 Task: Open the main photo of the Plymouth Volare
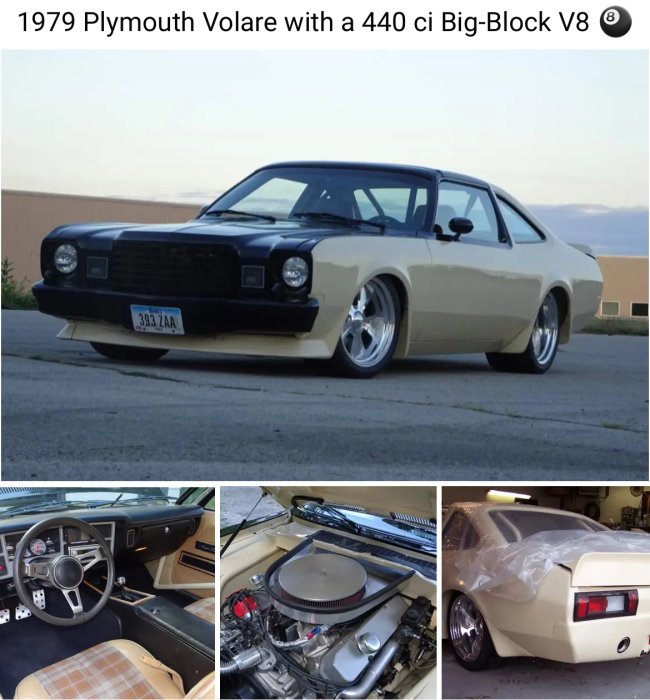[324, 265]
